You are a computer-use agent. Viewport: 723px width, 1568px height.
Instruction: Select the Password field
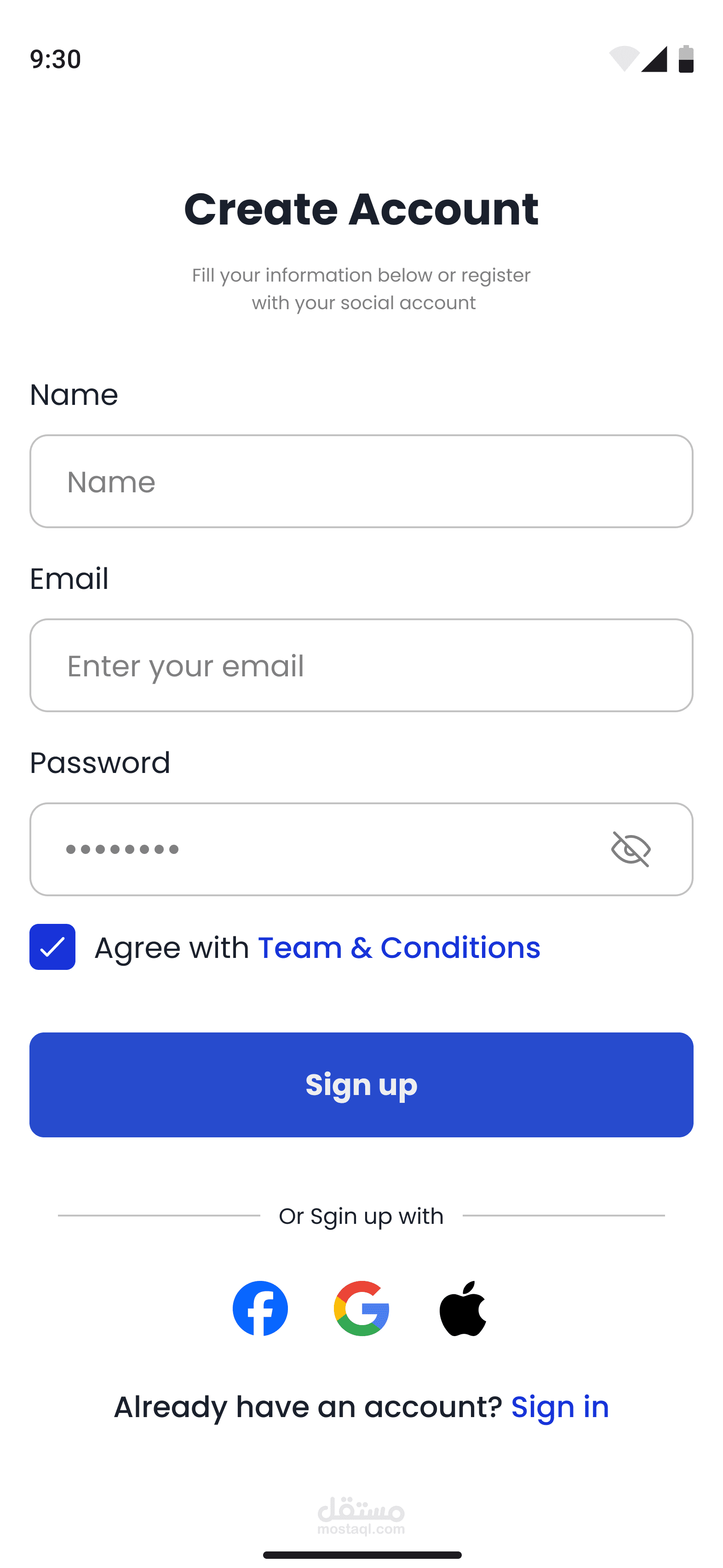(316, 849)
